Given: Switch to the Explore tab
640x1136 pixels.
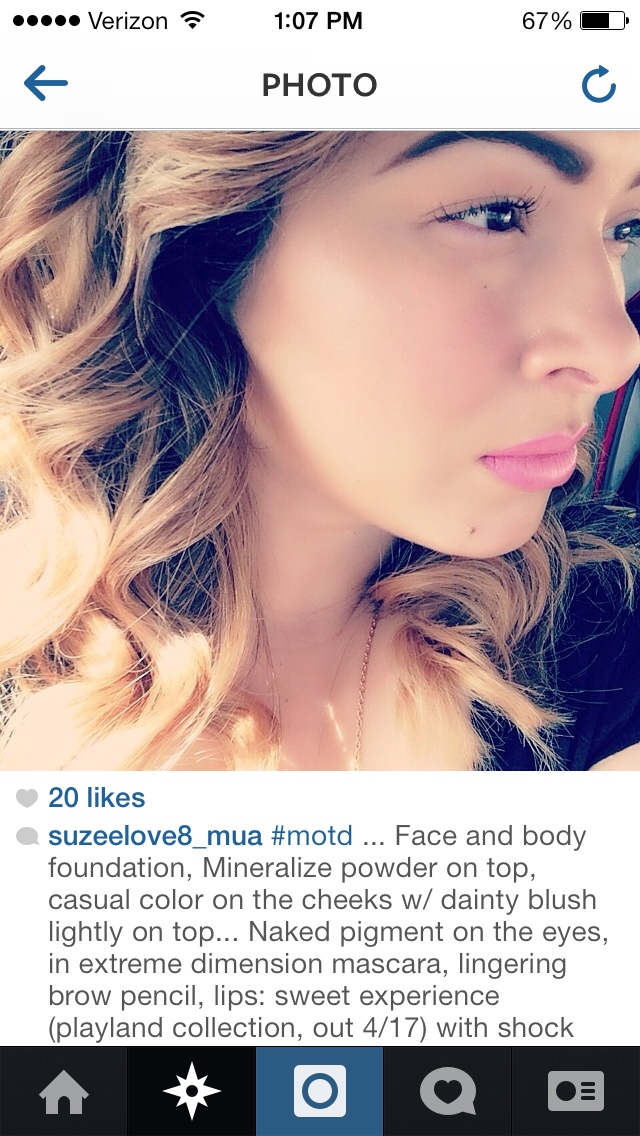Looking at the screenshot, I should (192, 1091).
